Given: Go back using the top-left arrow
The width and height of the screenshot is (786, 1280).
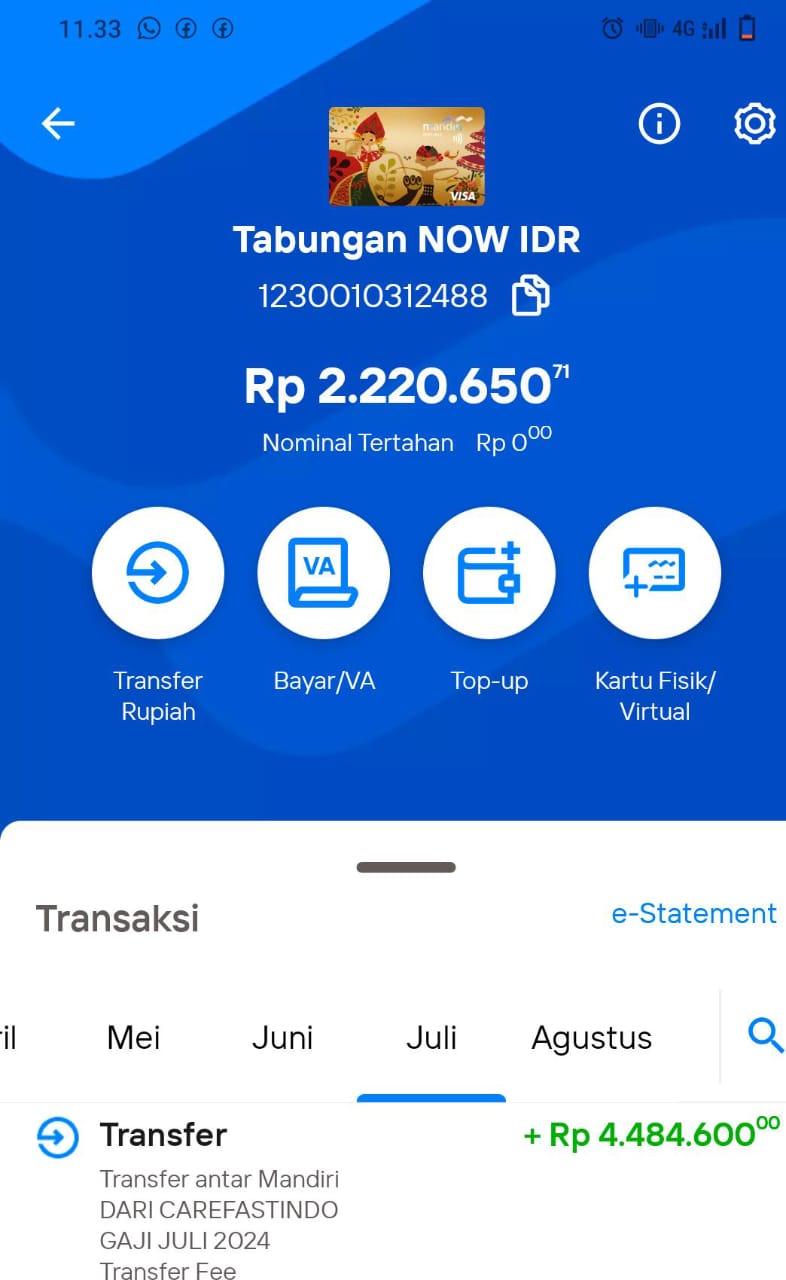Looking at the screenshot, I should (x=58, y=123).
